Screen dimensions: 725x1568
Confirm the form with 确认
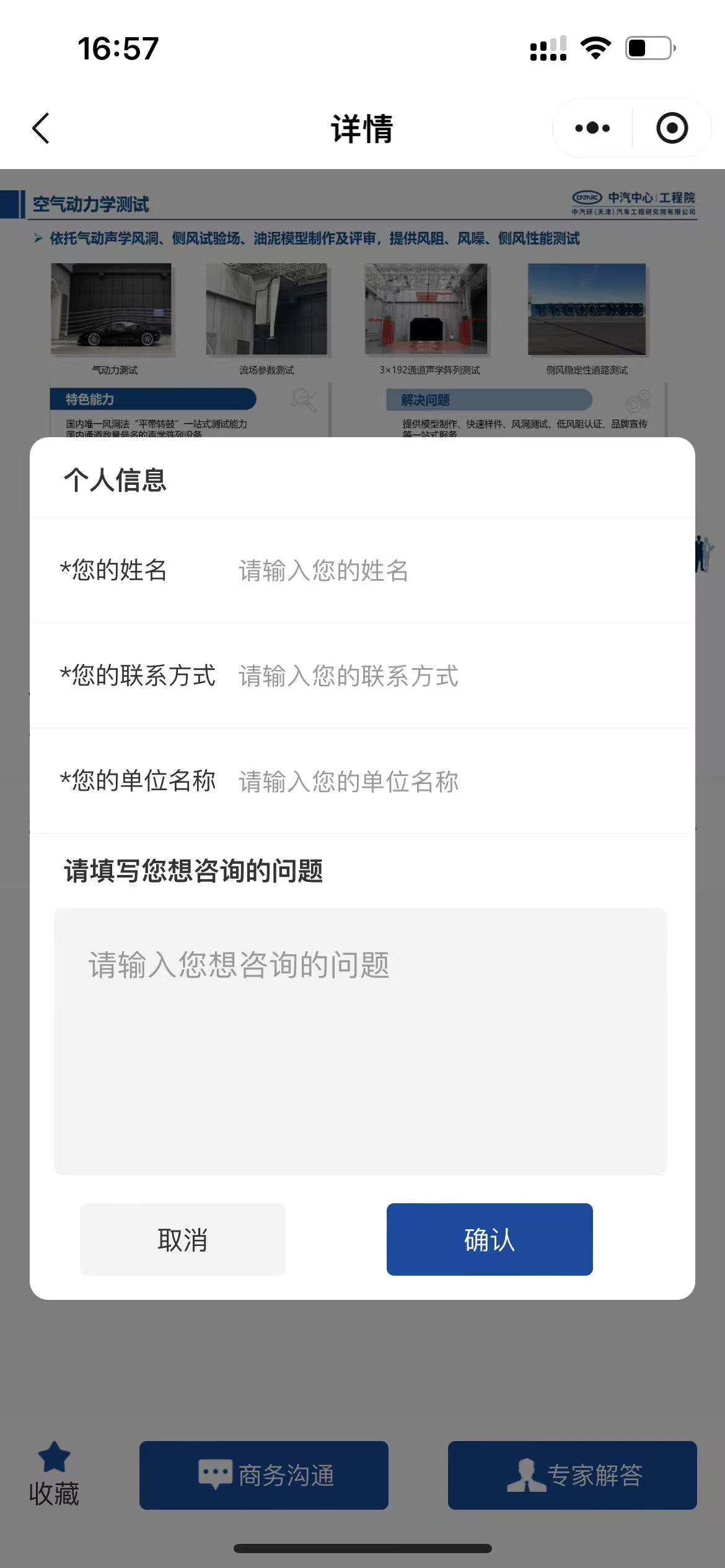pyautogui.click(x=490, y=1239)
